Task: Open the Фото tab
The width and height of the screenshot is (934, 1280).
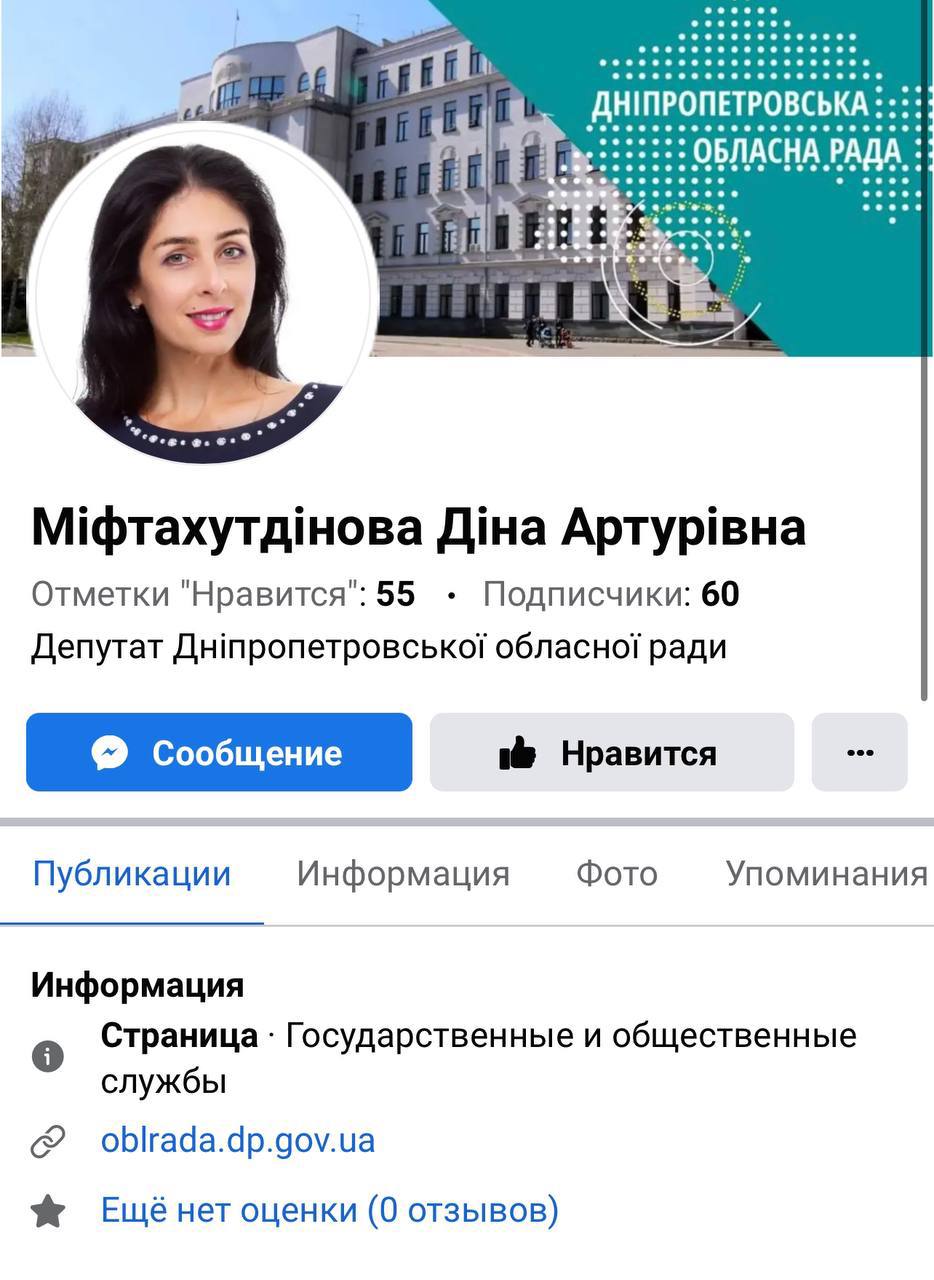Action: [616, 874]
